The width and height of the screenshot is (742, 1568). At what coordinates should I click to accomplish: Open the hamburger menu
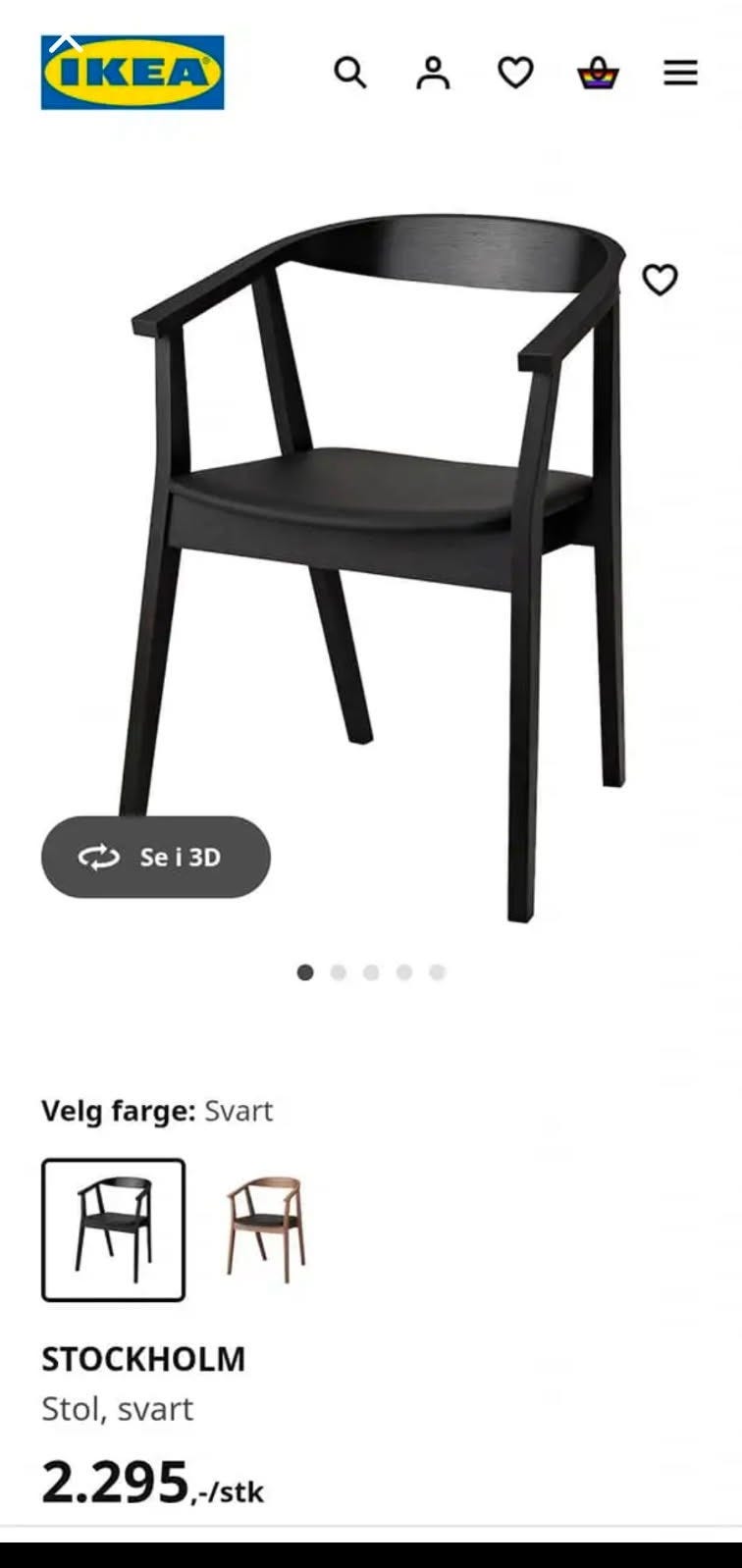[x=680, y=73]
